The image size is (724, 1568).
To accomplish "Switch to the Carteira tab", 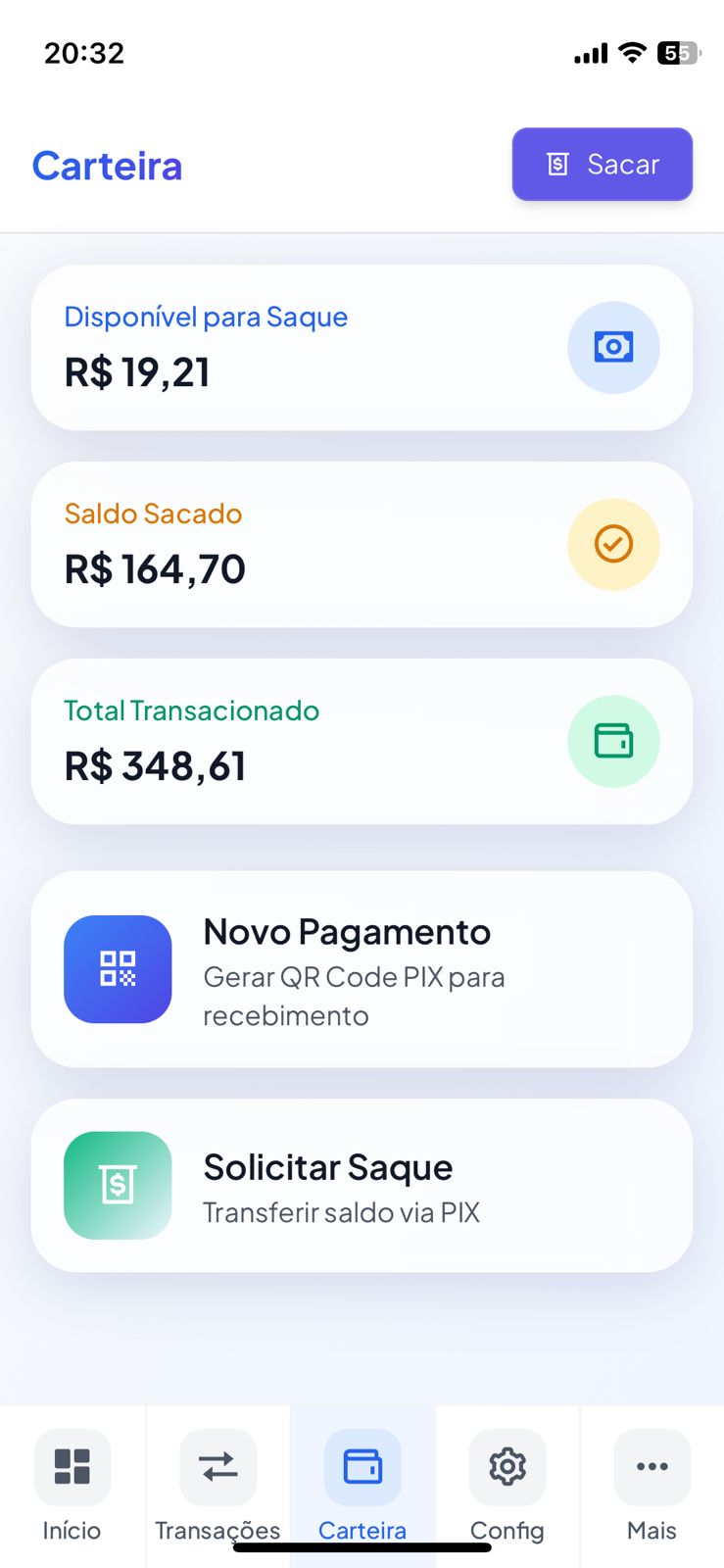I will coord(362,1485).
